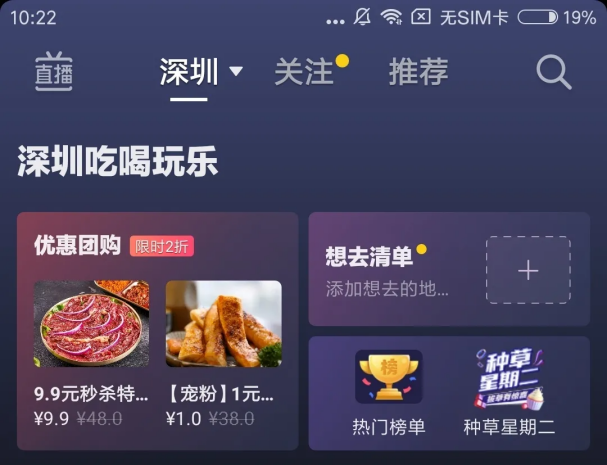This screenshot has width=607, height=465.
Task: Open 种草星期二
Action: tap(509, 392)
